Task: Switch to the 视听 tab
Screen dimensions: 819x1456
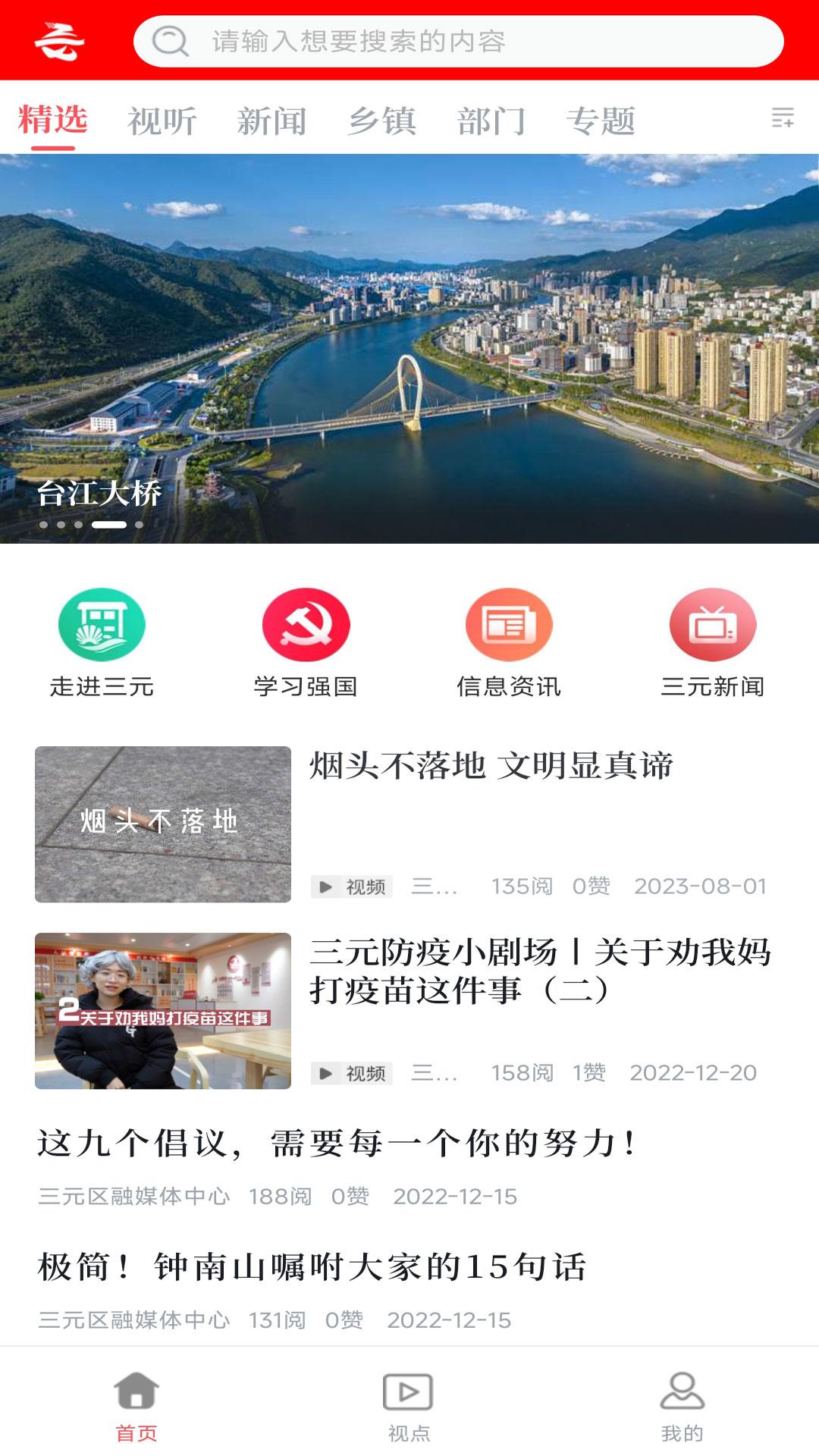Action: pyautogui.click(x=163, y=120)
